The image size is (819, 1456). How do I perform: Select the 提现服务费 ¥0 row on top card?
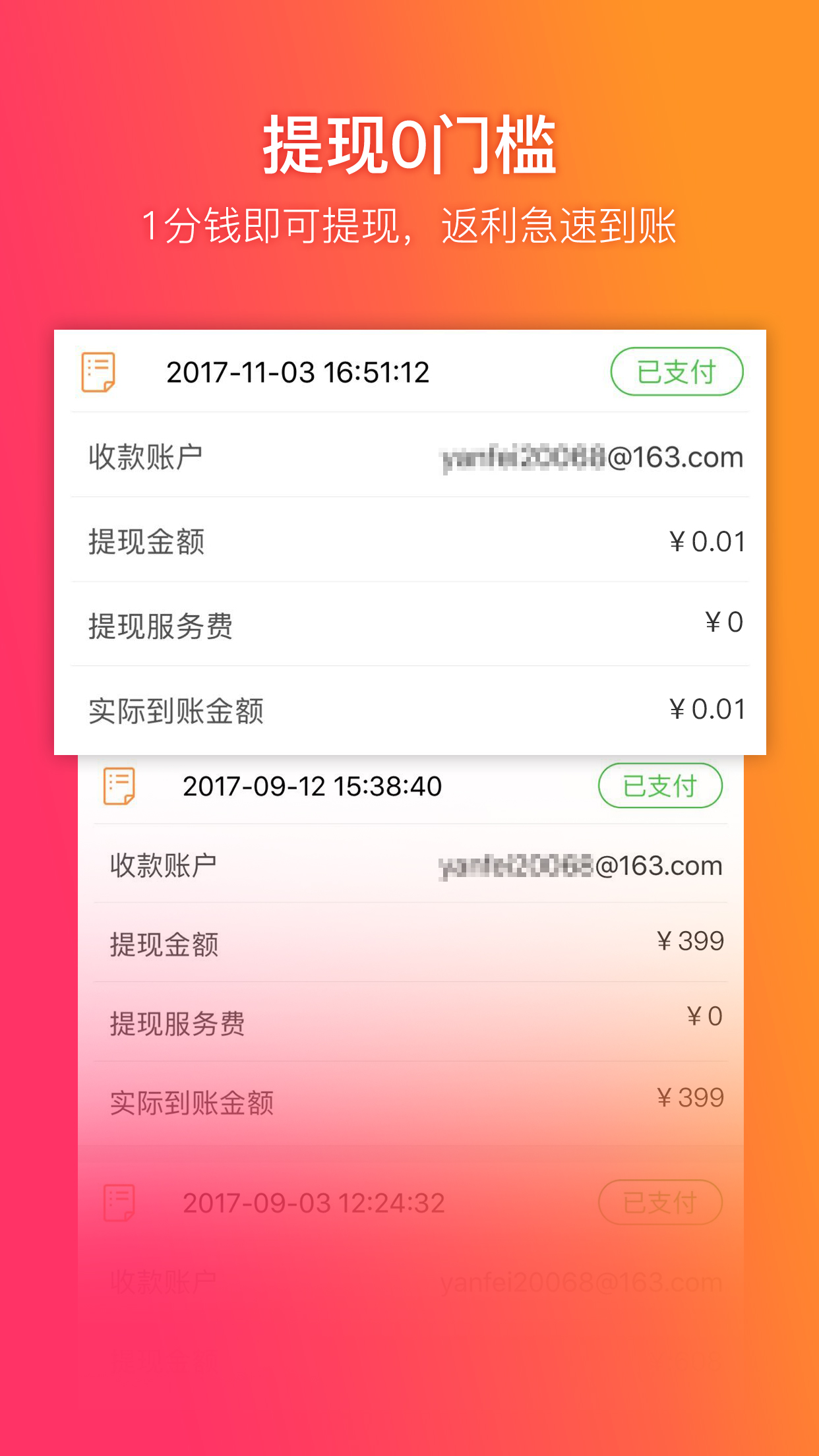[409, 623]
